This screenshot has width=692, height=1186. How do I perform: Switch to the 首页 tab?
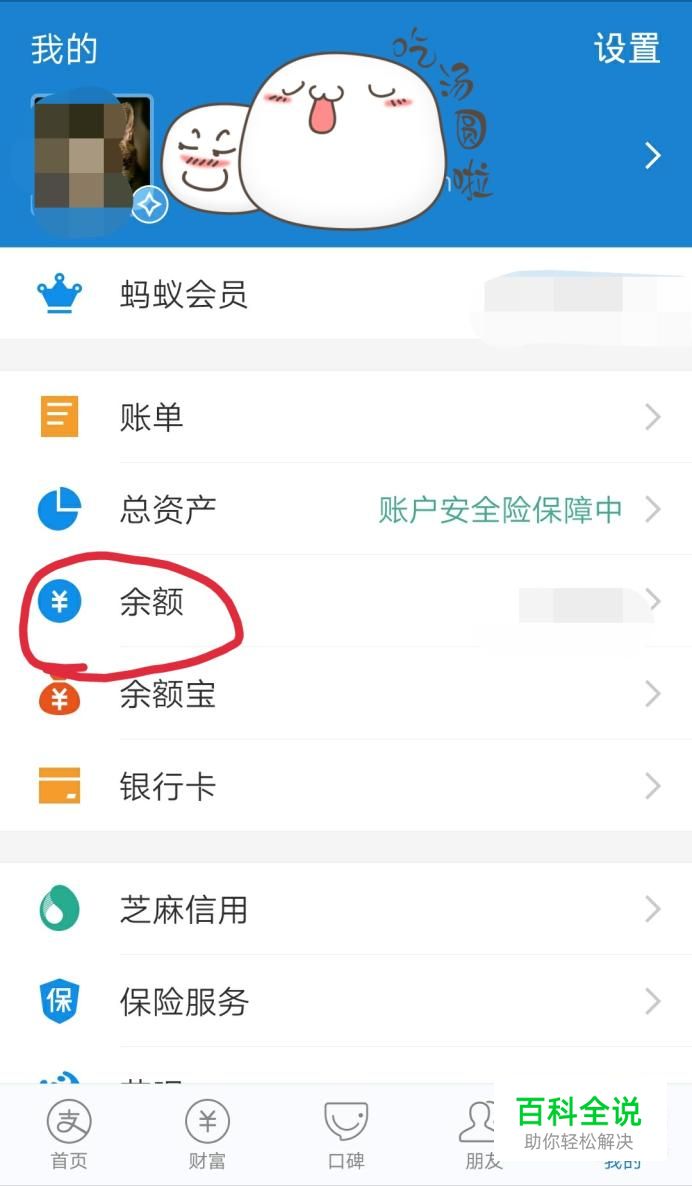click(69, 1135)
